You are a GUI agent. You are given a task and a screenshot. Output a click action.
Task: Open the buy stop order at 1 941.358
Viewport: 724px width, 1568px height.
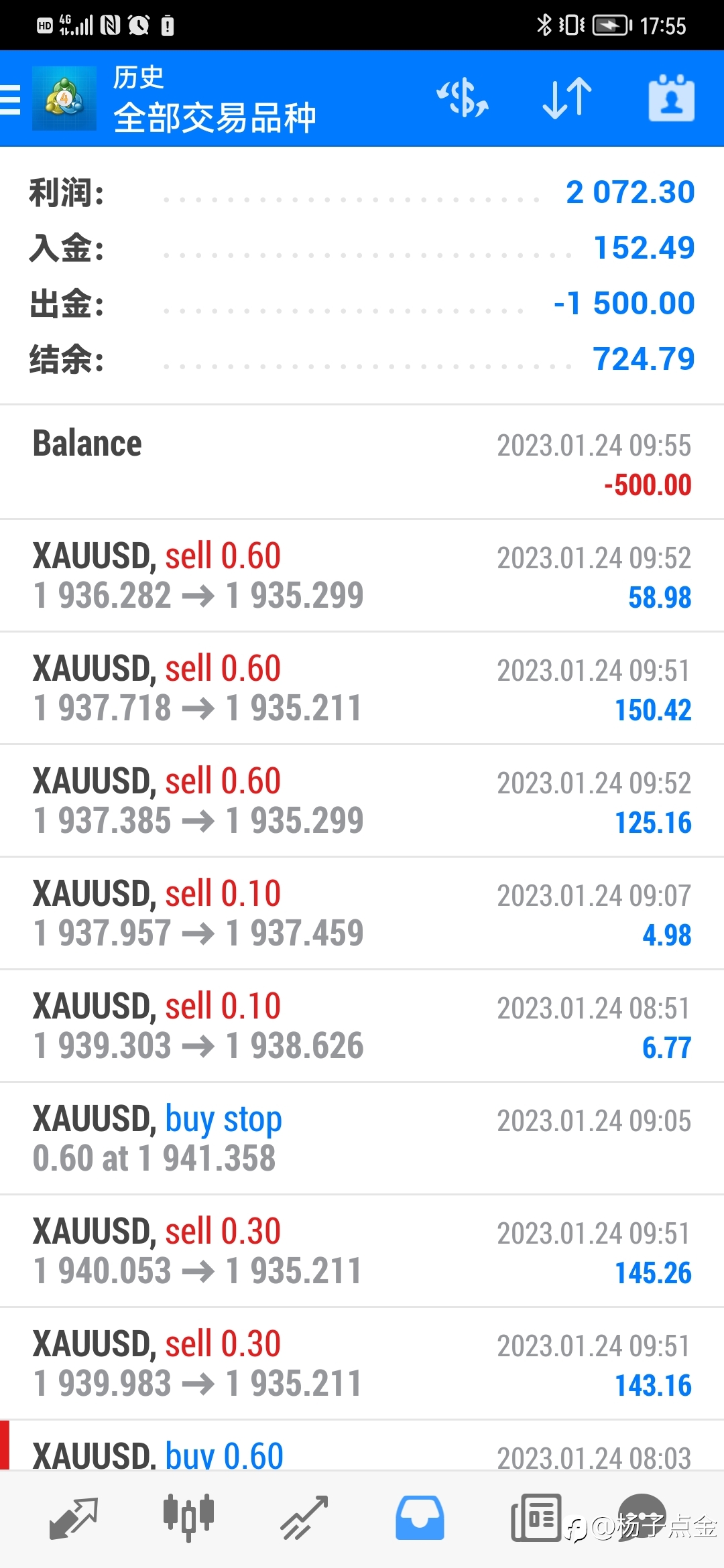tap(362, 1138)
